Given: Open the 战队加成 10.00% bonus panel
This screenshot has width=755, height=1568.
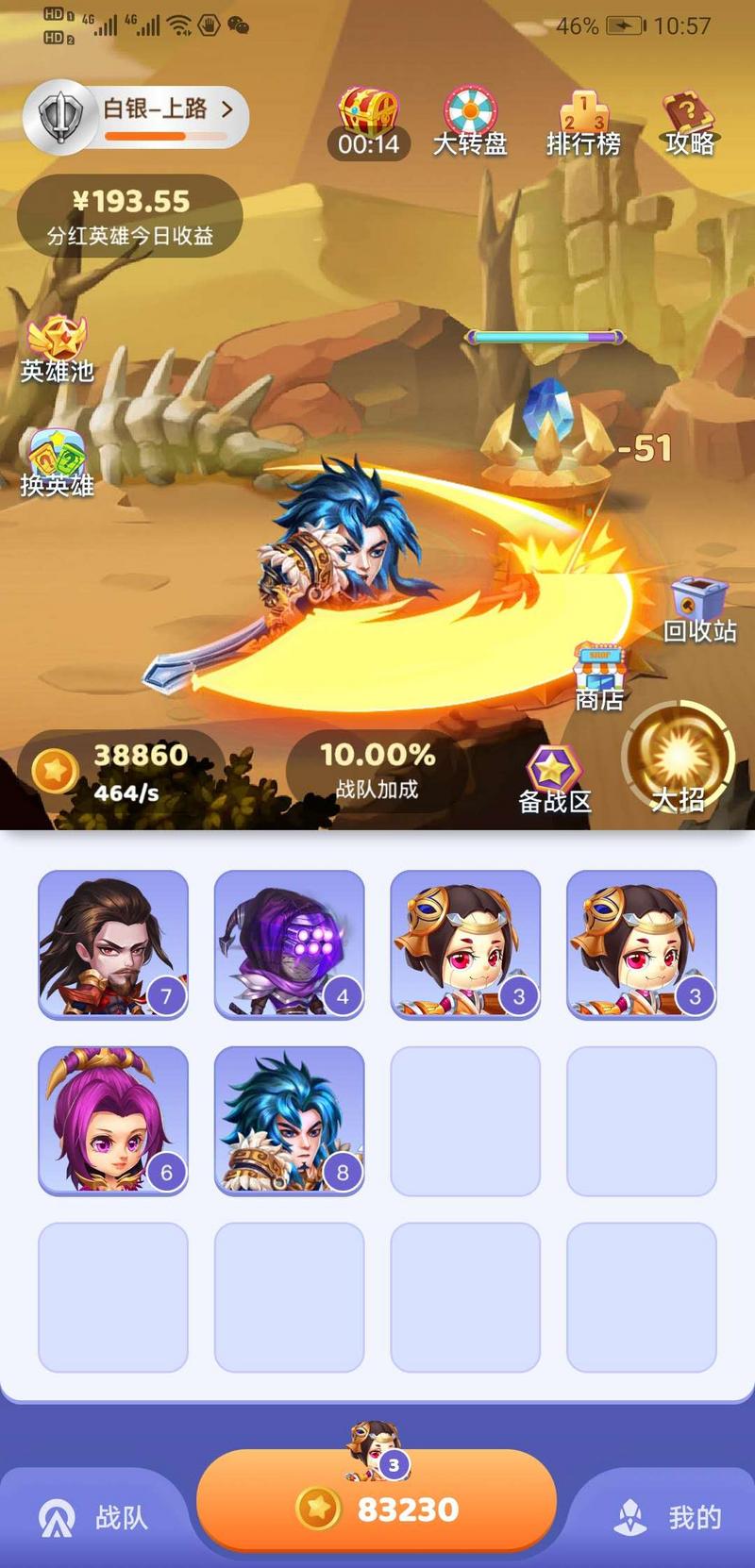Looking at the screenshot, I should (x=377, y=769).
